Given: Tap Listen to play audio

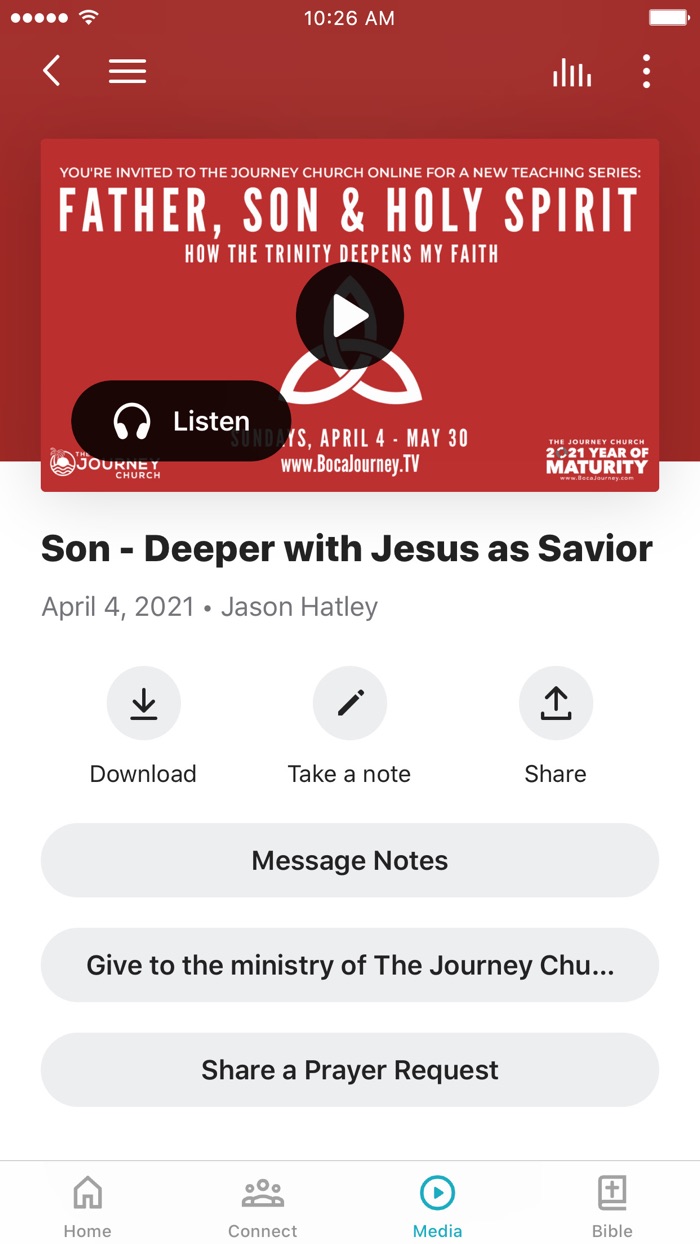Looking at the screenshot, I should 181,421.
